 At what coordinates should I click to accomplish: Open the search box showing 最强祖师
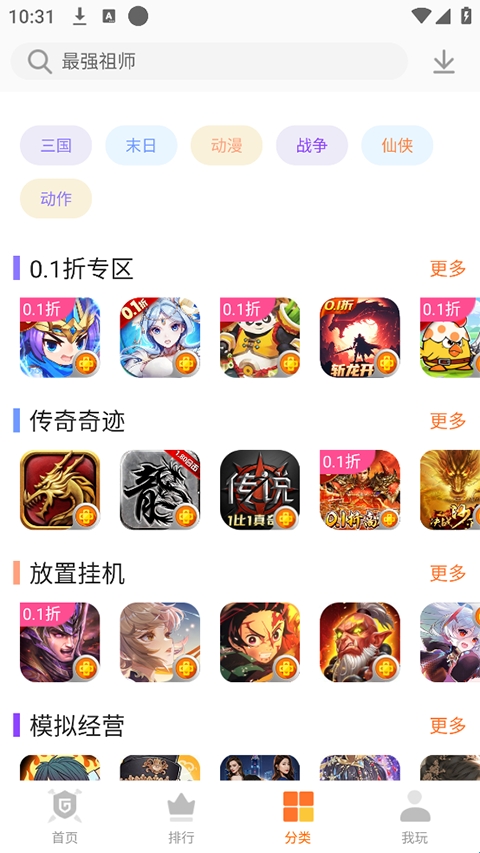209,61
